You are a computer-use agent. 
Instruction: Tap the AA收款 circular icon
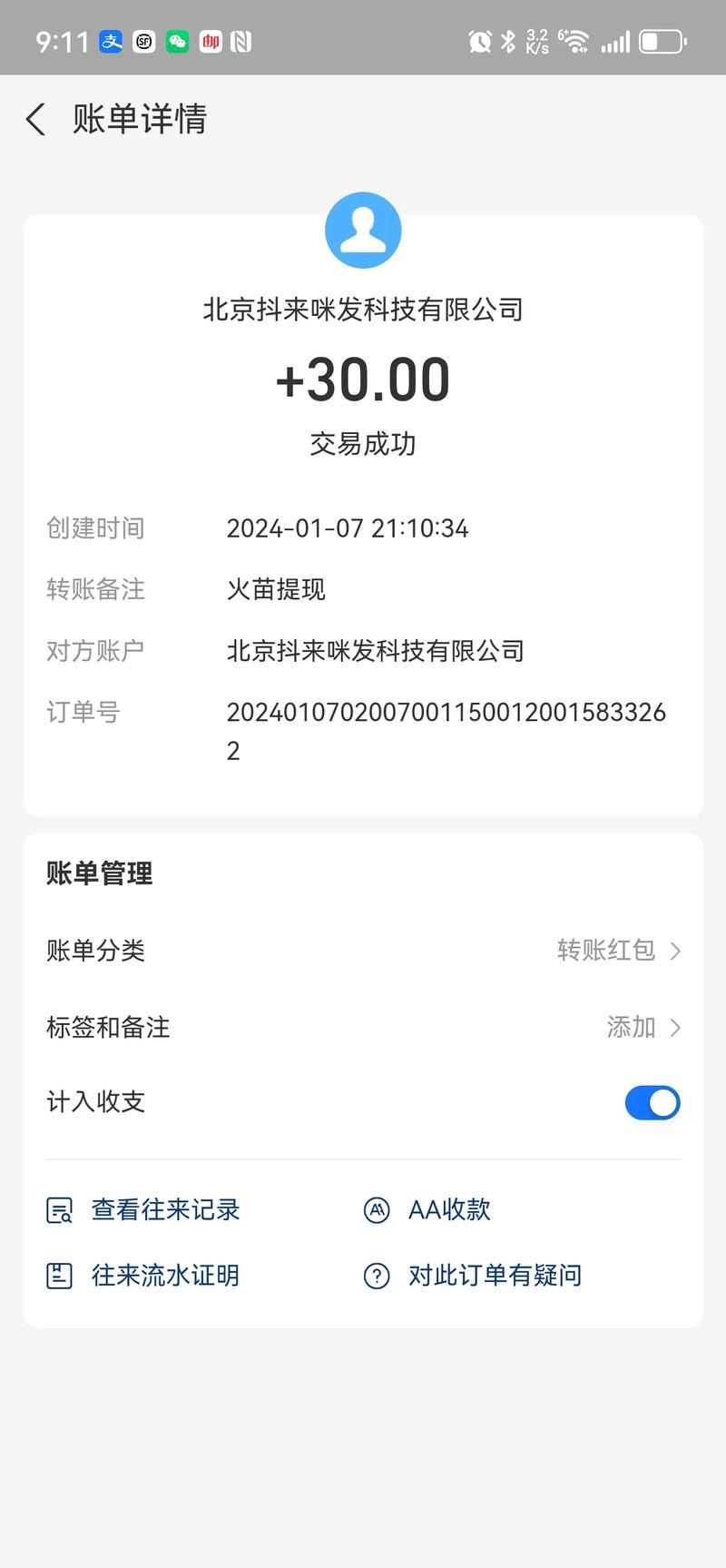pos(377,1209)
